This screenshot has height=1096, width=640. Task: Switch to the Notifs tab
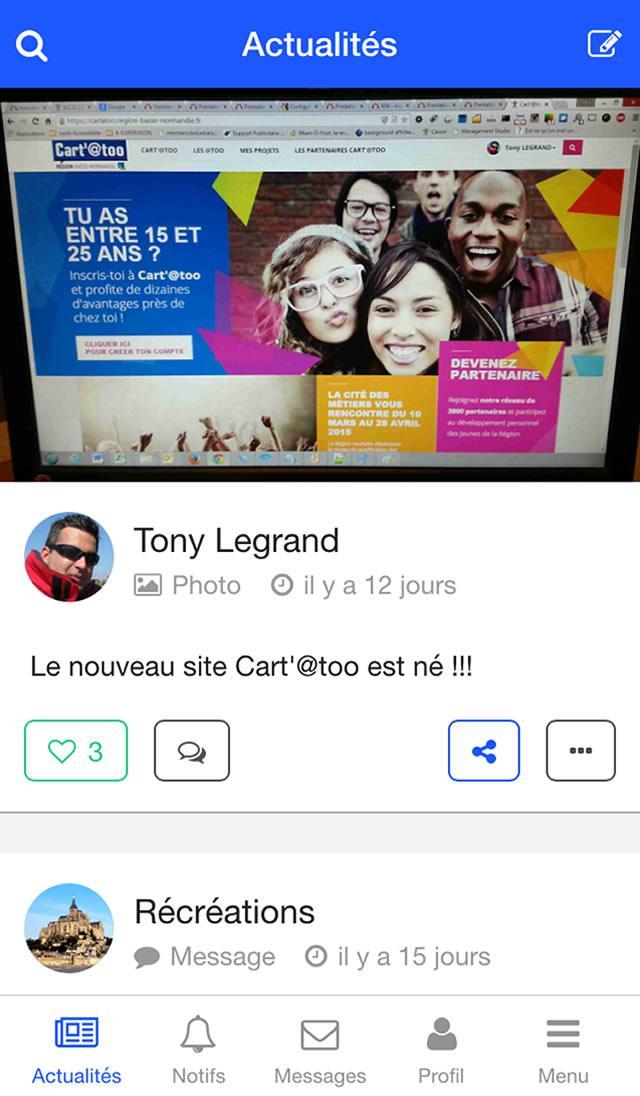pos(198,1050)
